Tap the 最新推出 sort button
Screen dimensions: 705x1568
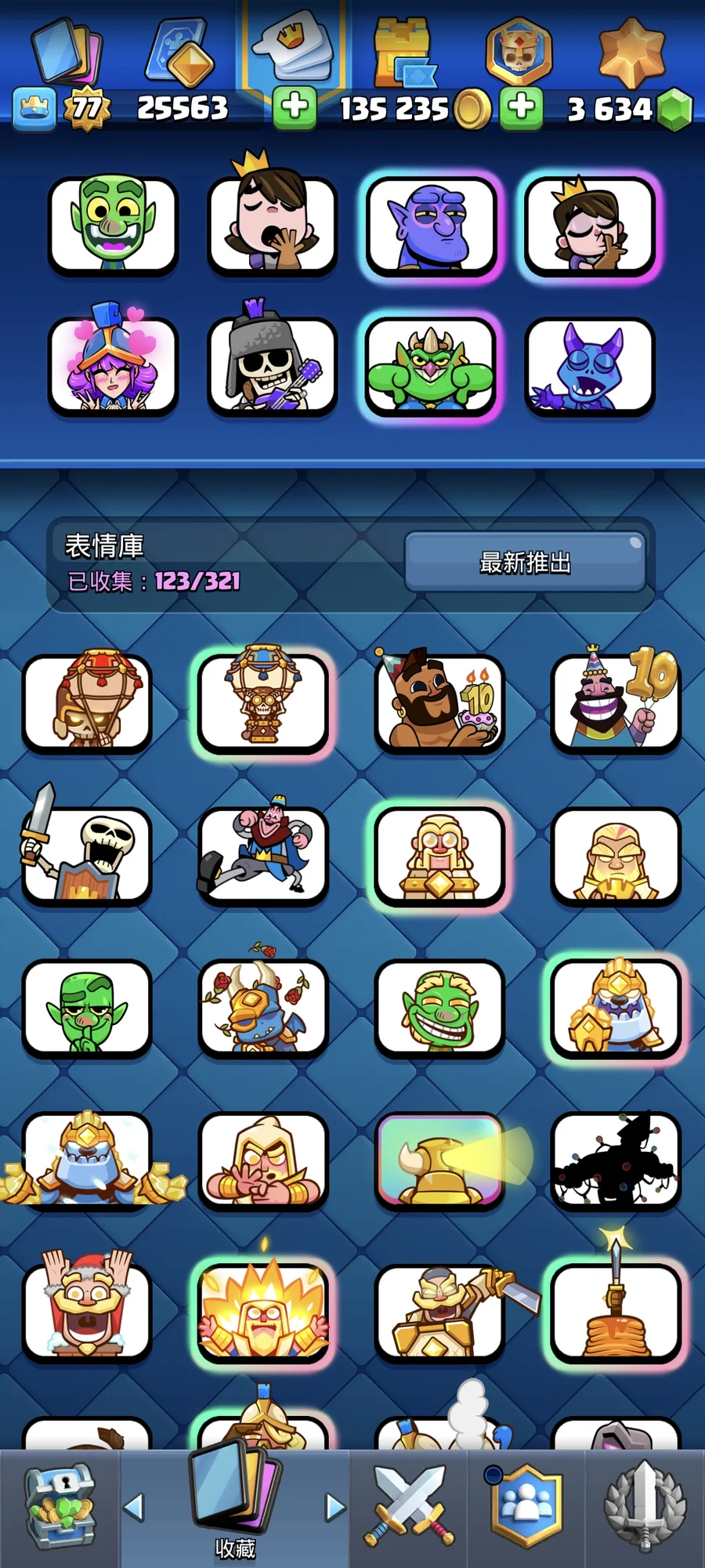tap(525, 562)
